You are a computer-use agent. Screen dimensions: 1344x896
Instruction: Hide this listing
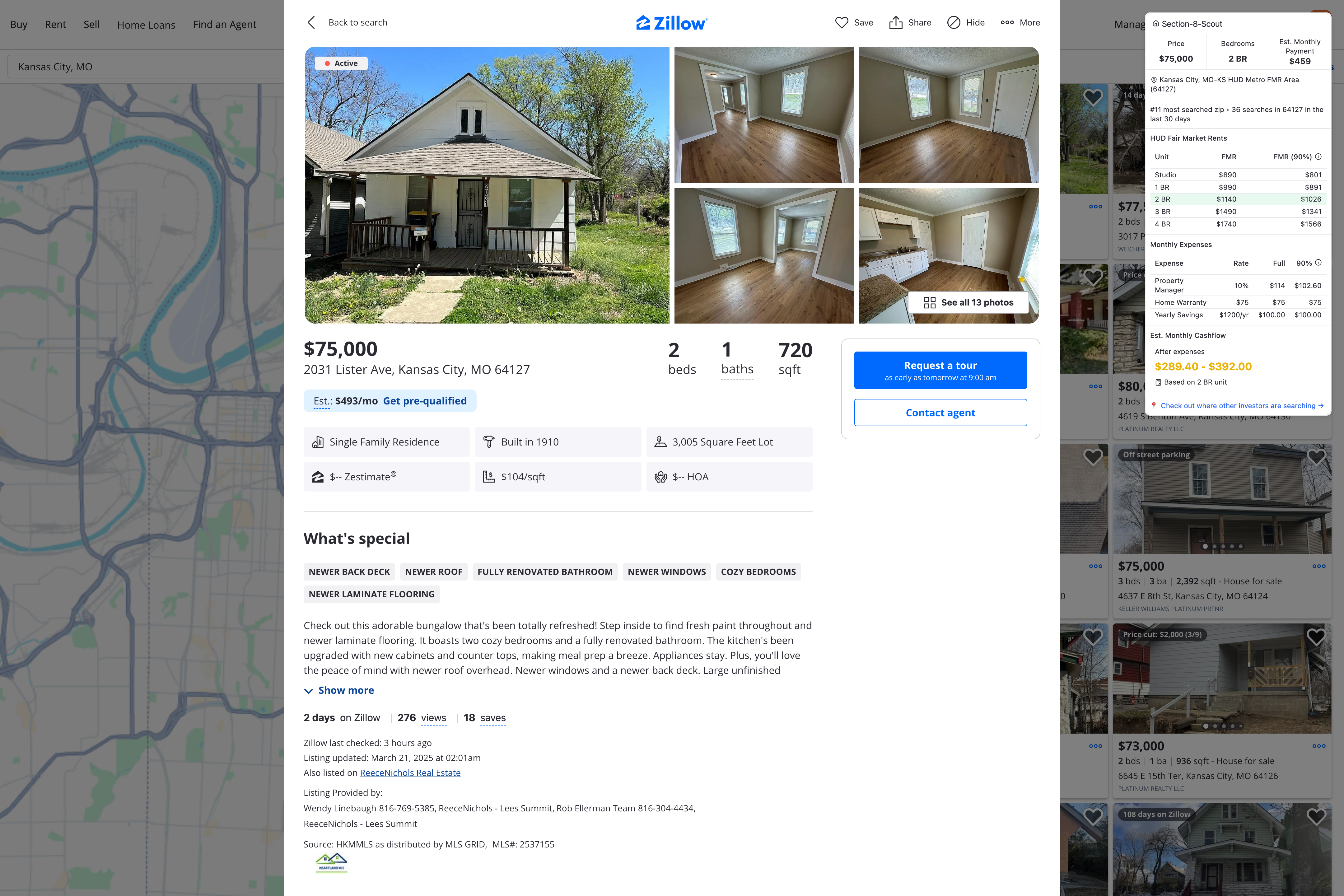966,23
